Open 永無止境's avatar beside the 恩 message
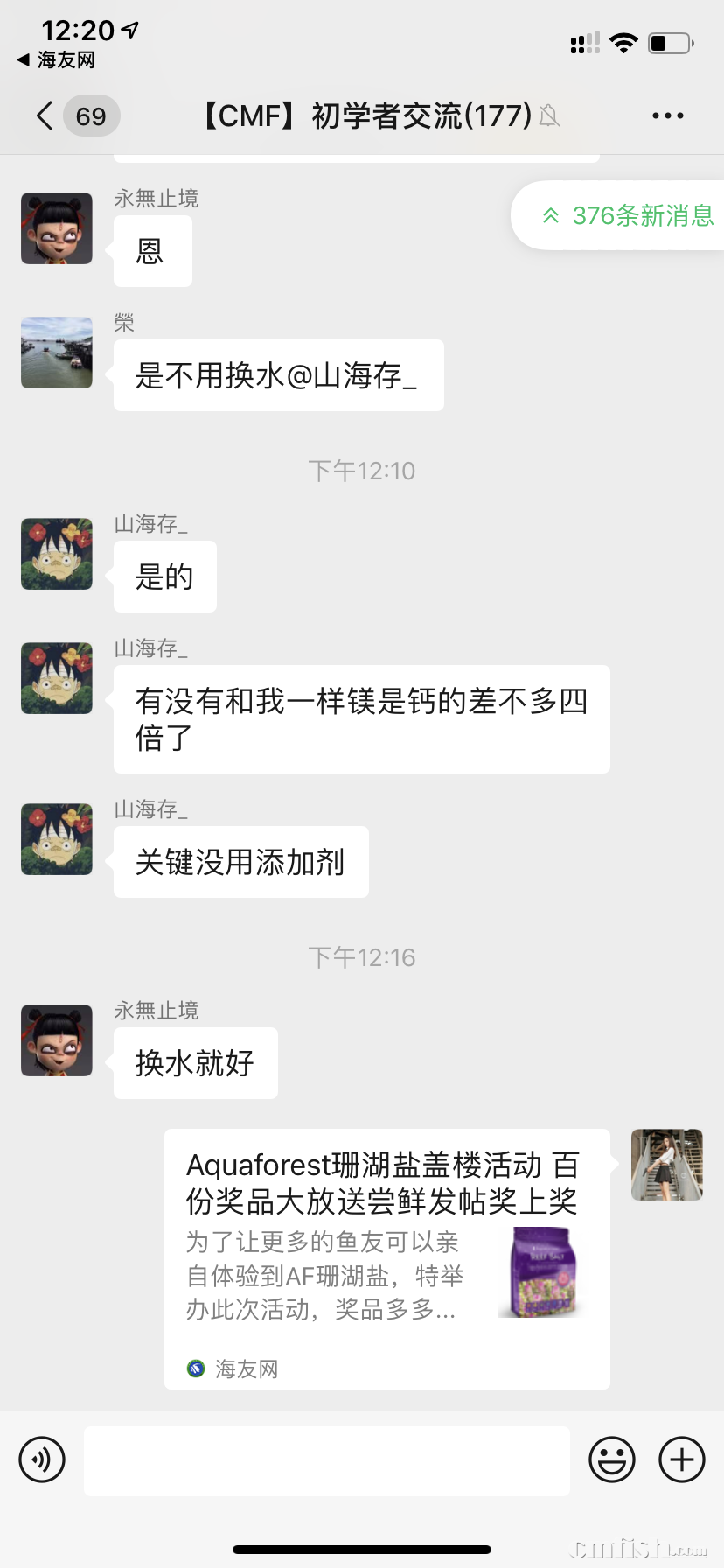 tap(57, 228)
